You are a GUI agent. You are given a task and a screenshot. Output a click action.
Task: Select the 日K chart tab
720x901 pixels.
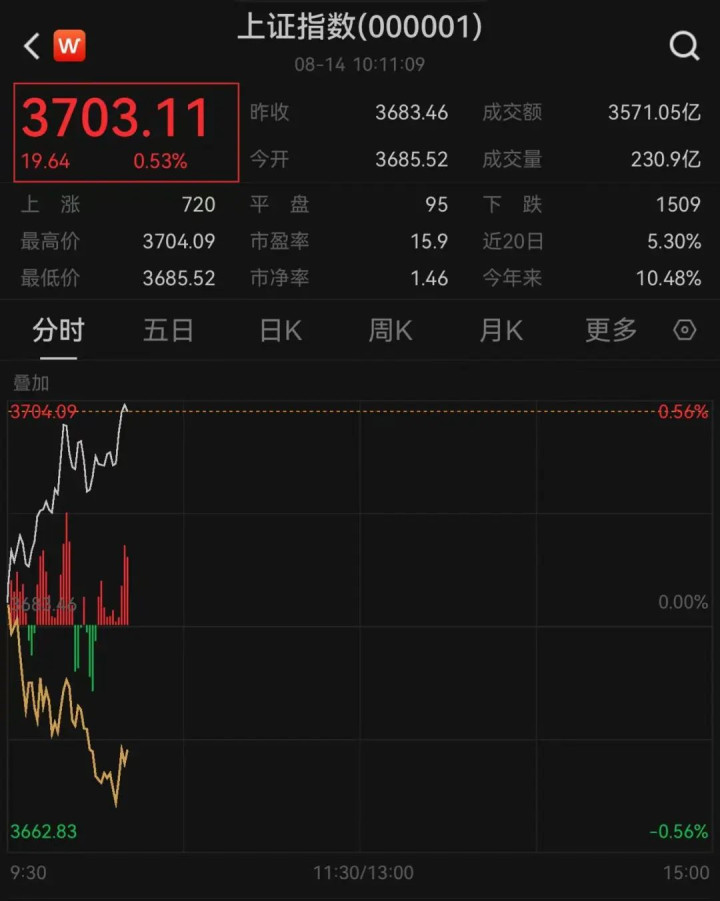280,331
